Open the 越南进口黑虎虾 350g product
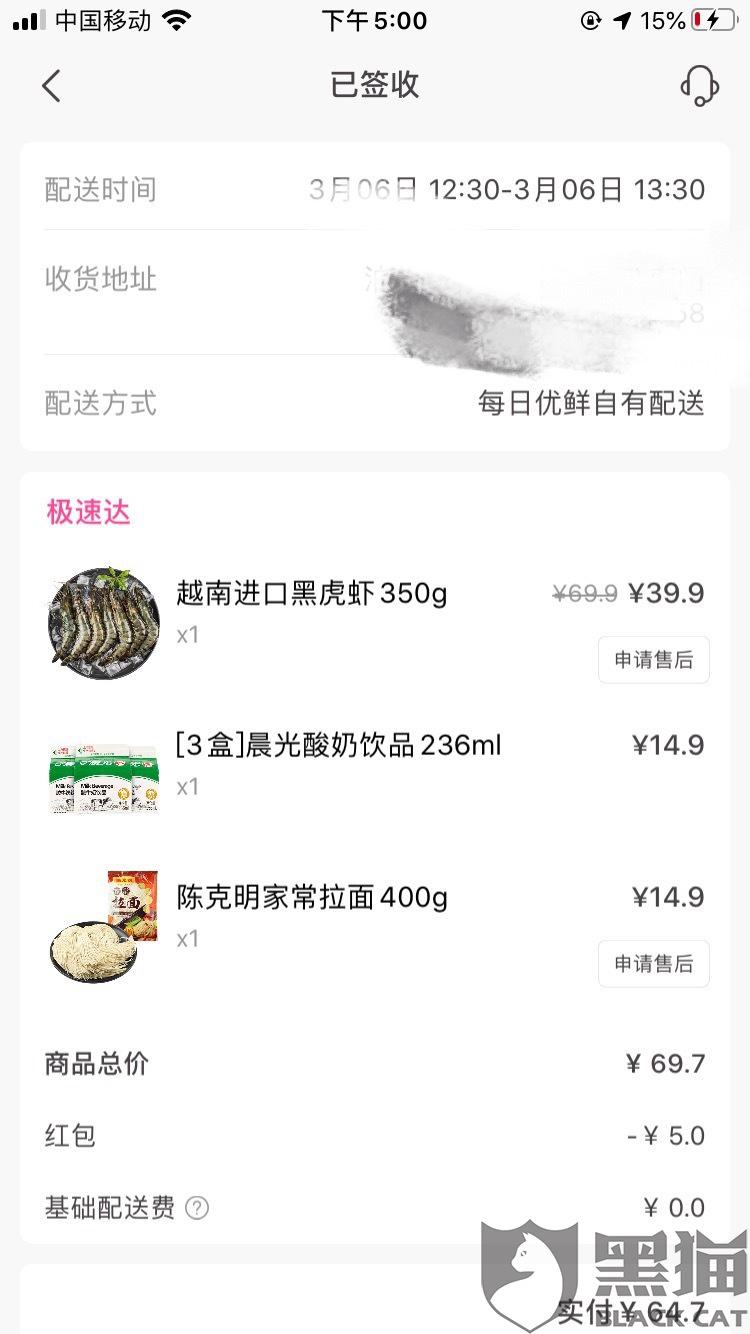The height and width of the screenshot is (1334, 750). click(x=311, y=594)
